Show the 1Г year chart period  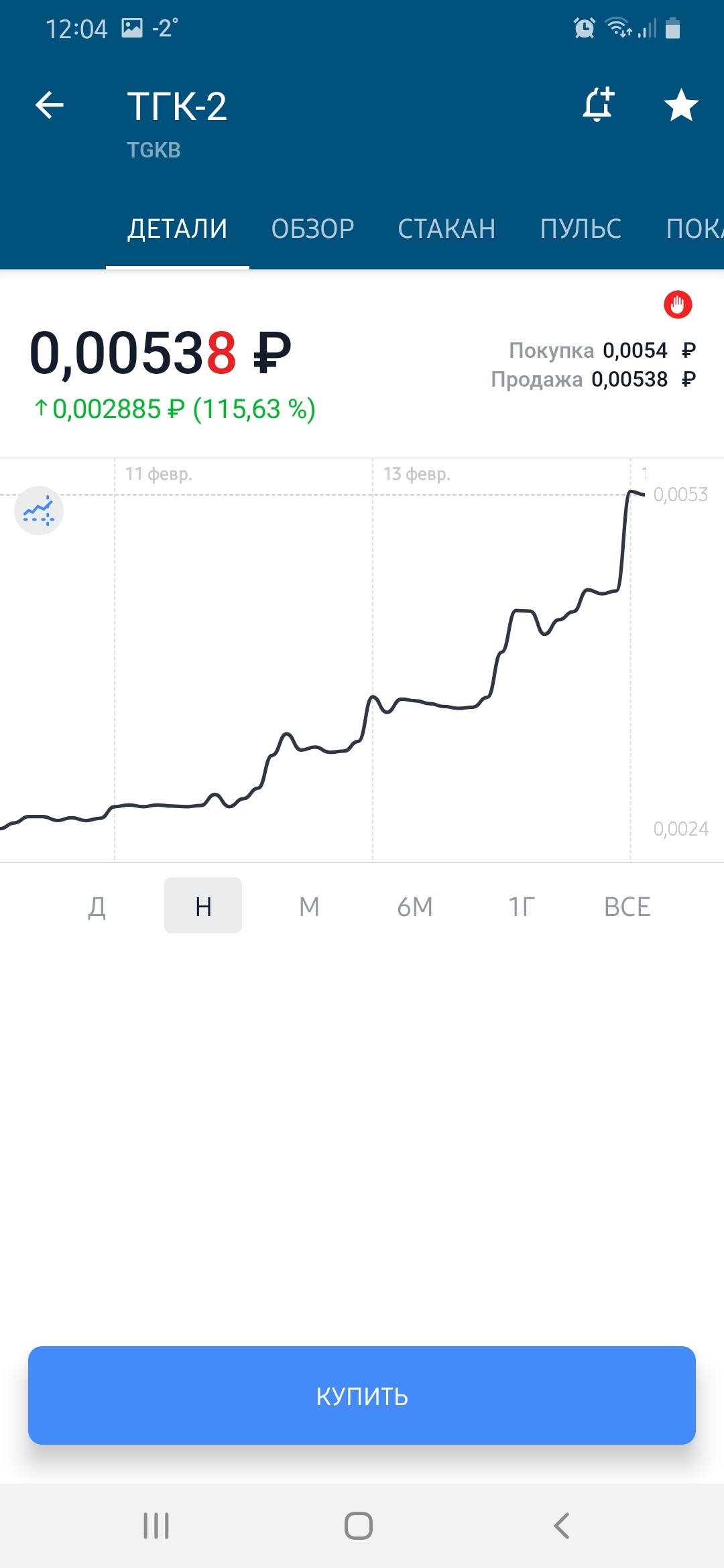pos(521,906)
